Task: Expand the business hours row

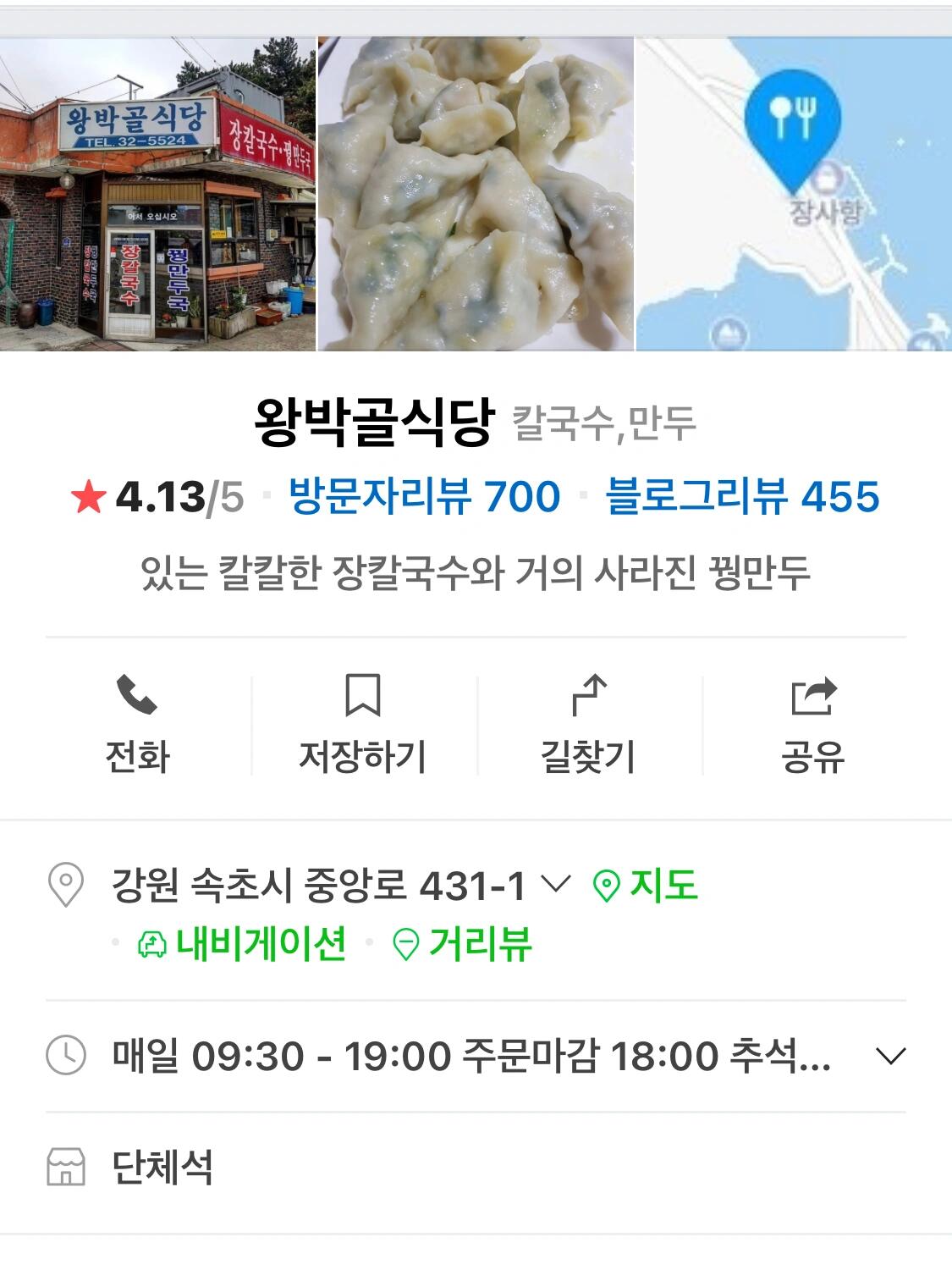Action: pyautogui.click(x=890, y=1057)
